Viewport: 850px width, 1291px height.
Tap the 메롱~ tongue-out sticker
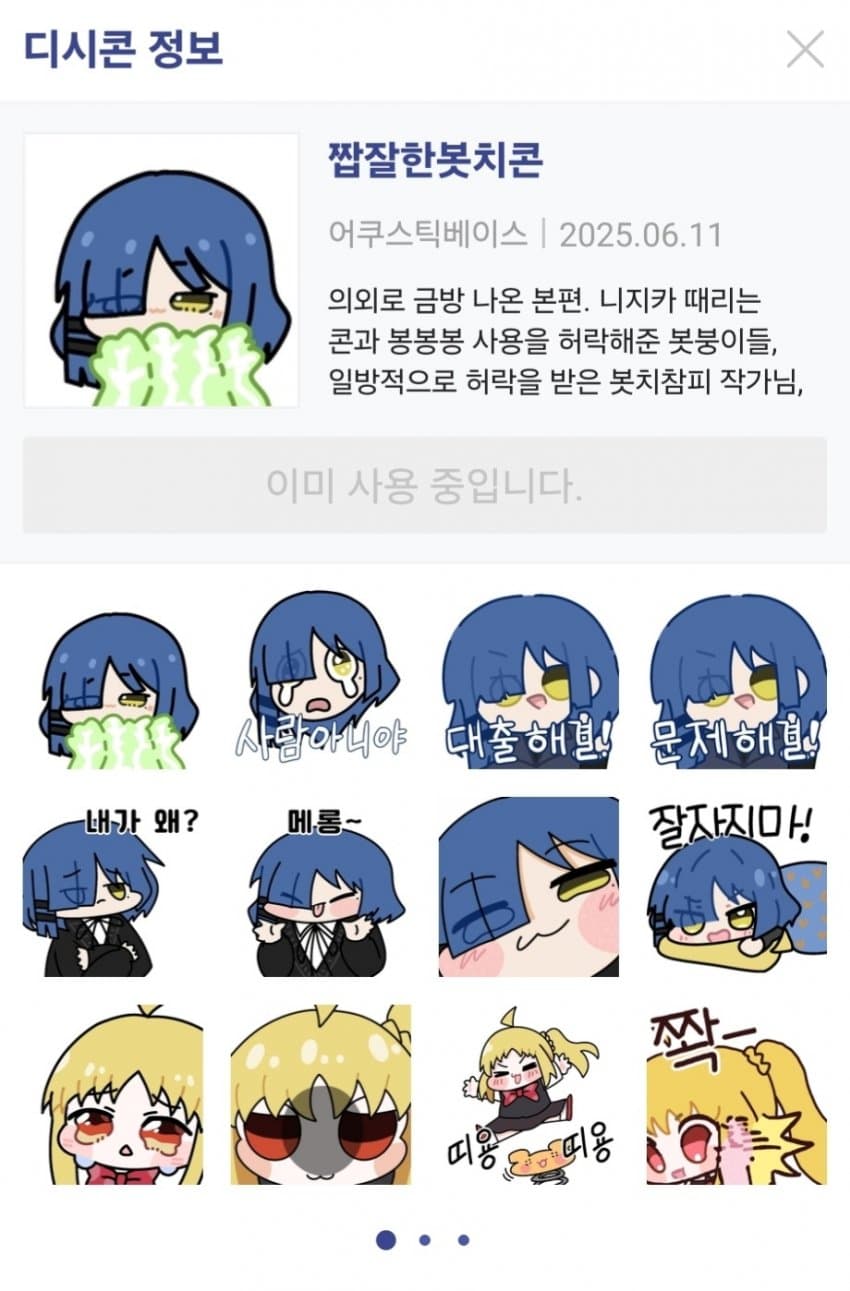[x=322, y=890]
